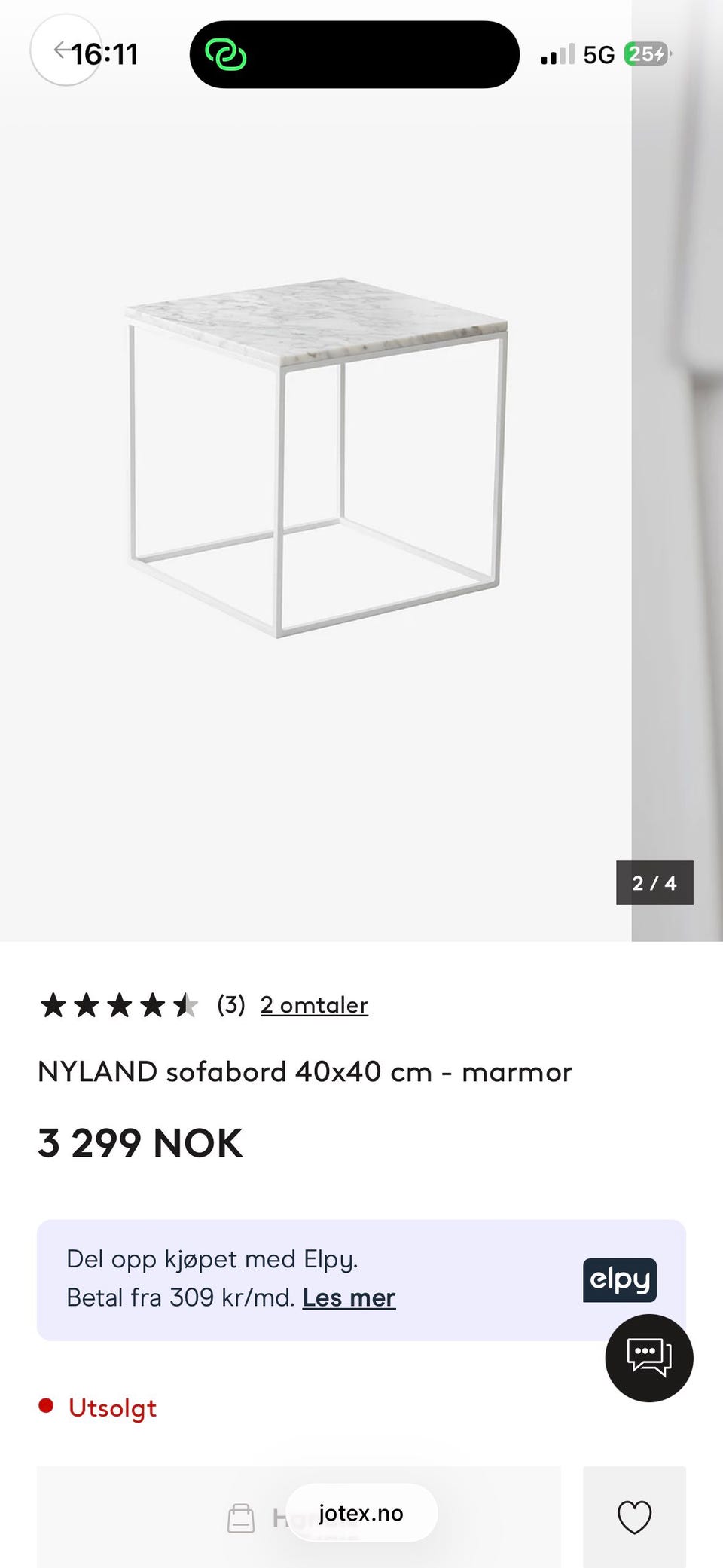The image size is (723, 1568).
Task: Open the green link icon in Dynamic Island
Action: tap(226, 55)
